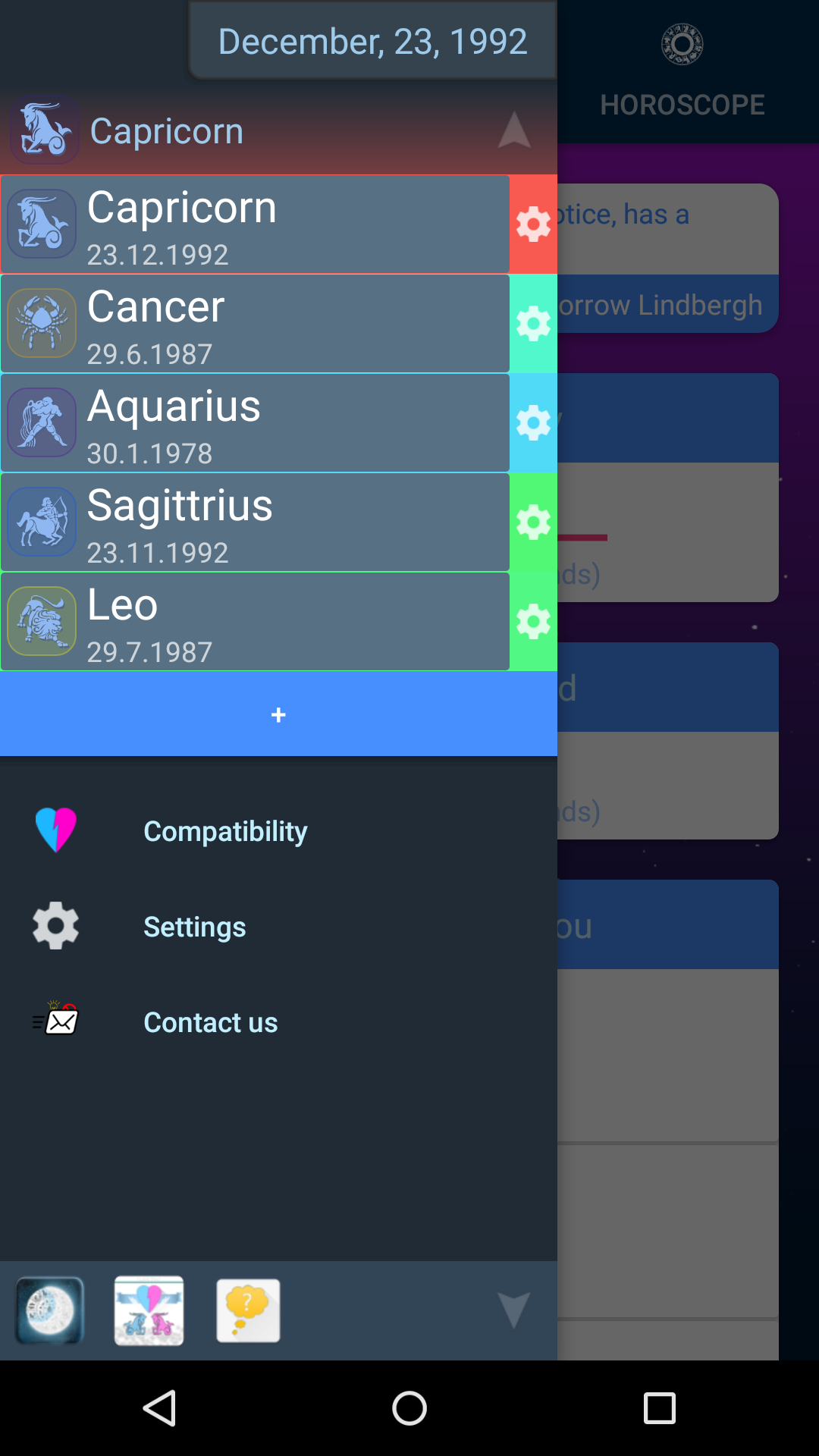This screenshot has height=1456, width=819.
Task: Select the Leo 29.7.1987 profile
Action: (255, 622)
